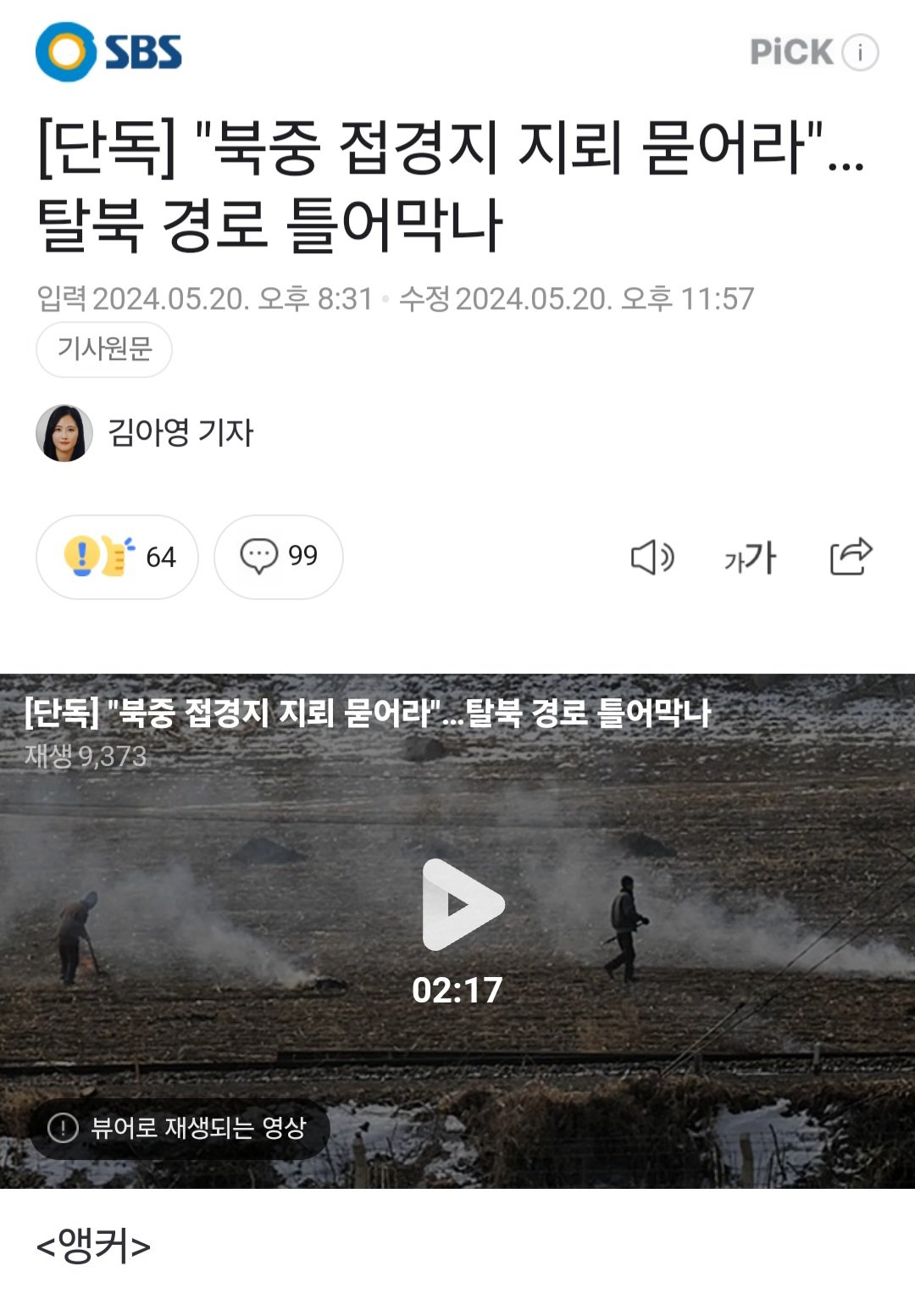915x1316 pixels.
Task: Open the comments showing 99
Action: coord(278,557)
